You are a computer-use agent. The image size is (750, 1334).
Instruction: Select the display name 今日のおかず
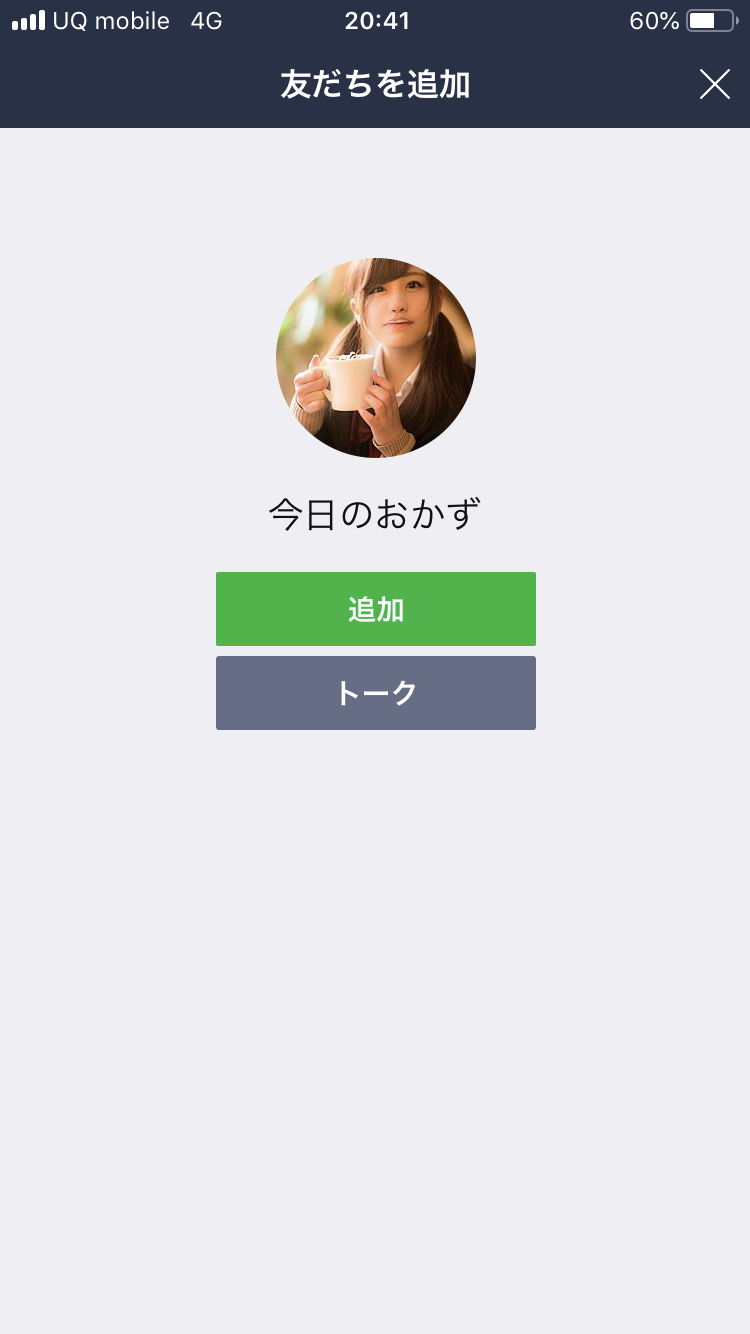pyautogui.click(x=375, y=512)
